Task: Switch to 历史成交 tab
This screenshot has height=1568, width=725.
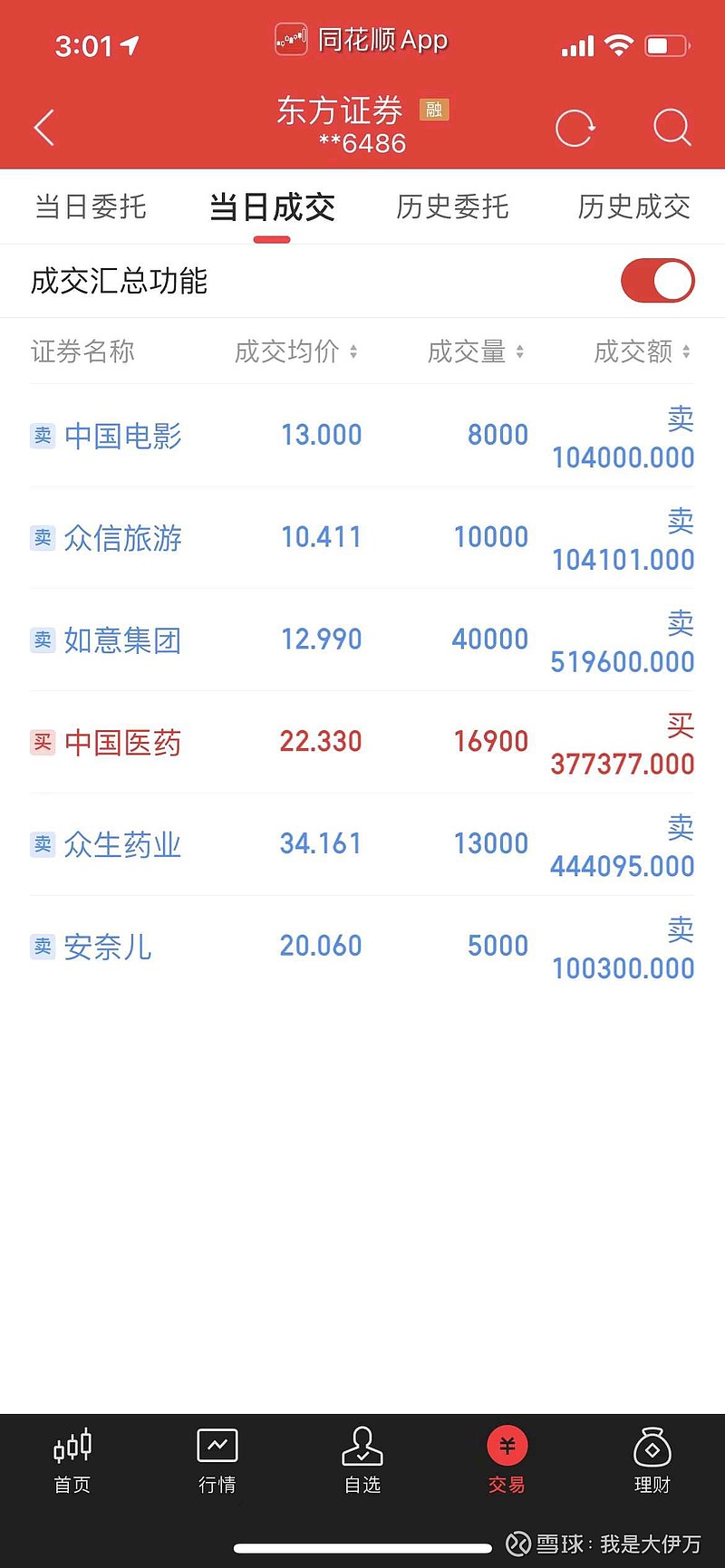Action: [633, 207]
